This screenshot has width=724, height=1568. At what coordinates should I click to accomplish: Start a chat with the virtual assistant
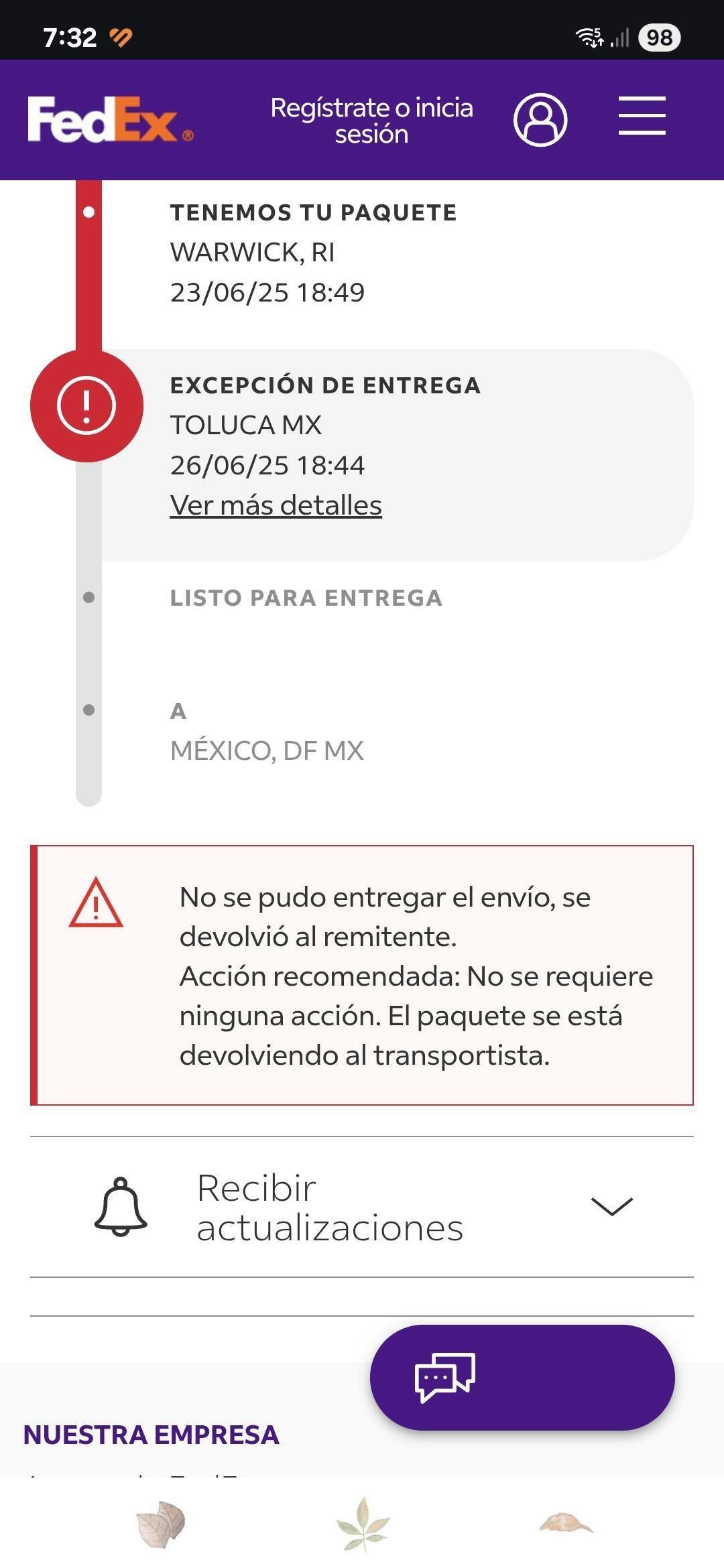click(522, 1378)
